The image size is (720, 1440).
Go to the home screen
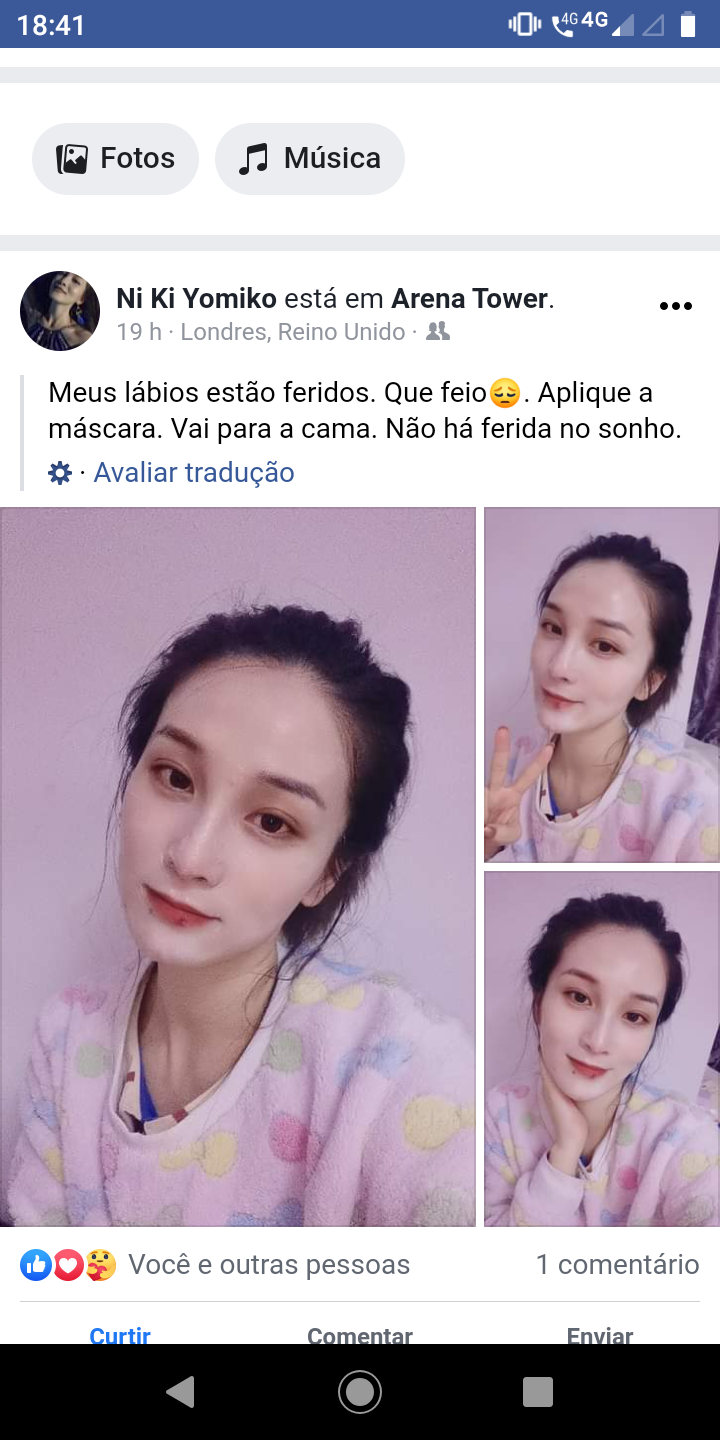point(360,1392)
